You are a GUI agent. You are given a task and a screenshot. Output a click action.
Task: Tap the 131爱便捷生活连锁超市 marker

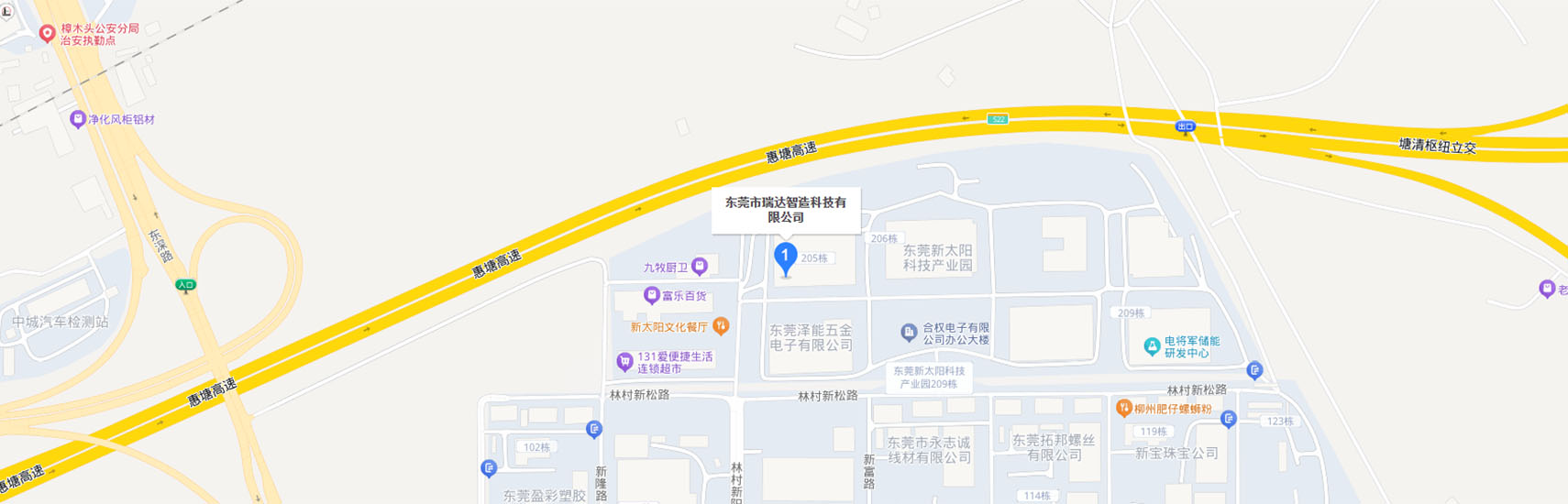tap(625, 362)
